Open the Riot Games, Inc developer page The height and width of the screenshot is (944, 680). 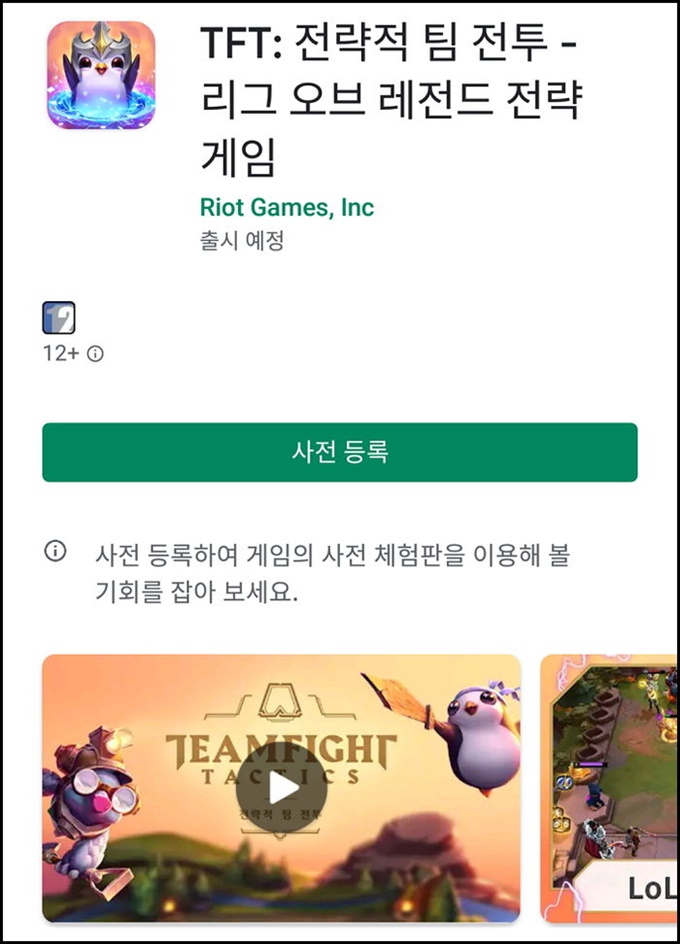(286, 208)
